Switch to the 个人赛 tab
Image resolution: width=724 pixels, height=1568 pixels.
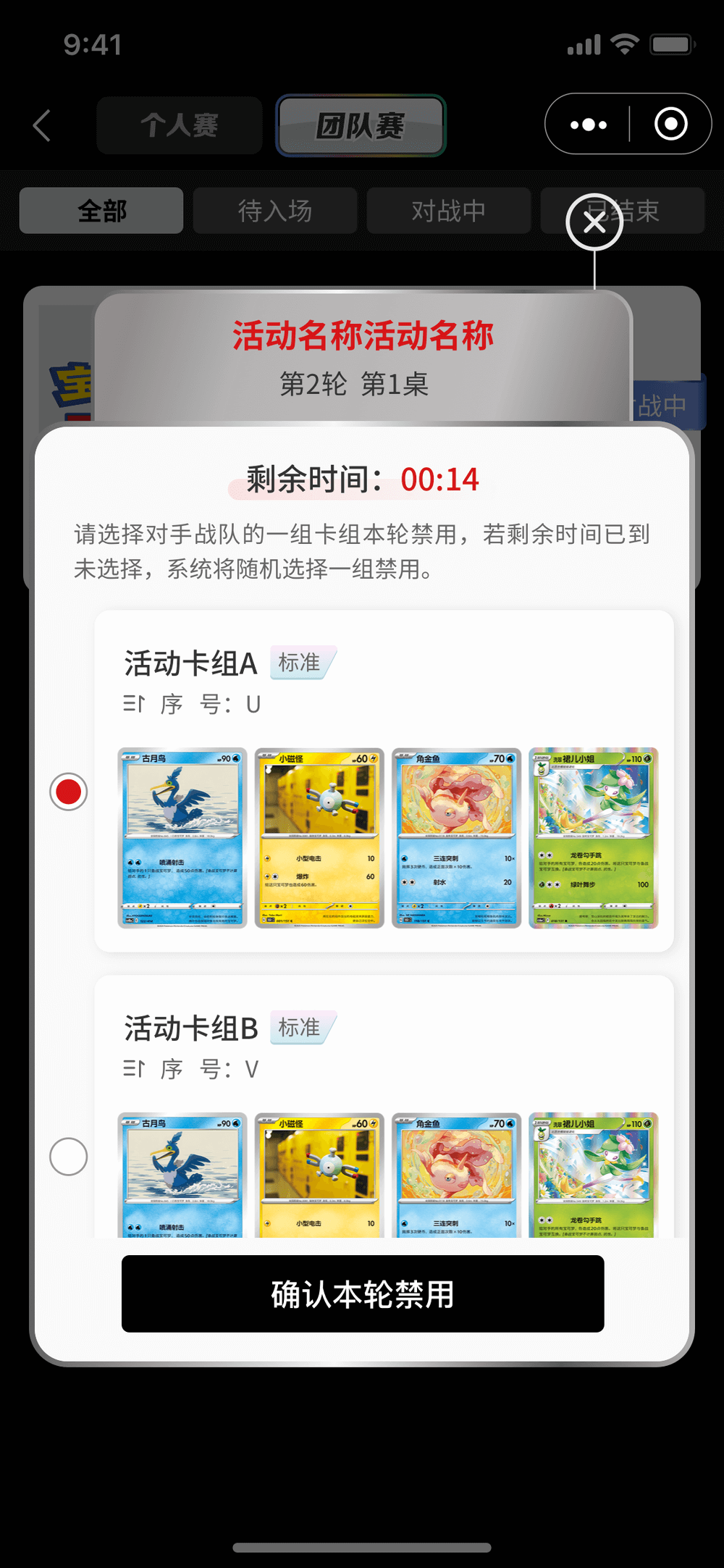point(180,125)
